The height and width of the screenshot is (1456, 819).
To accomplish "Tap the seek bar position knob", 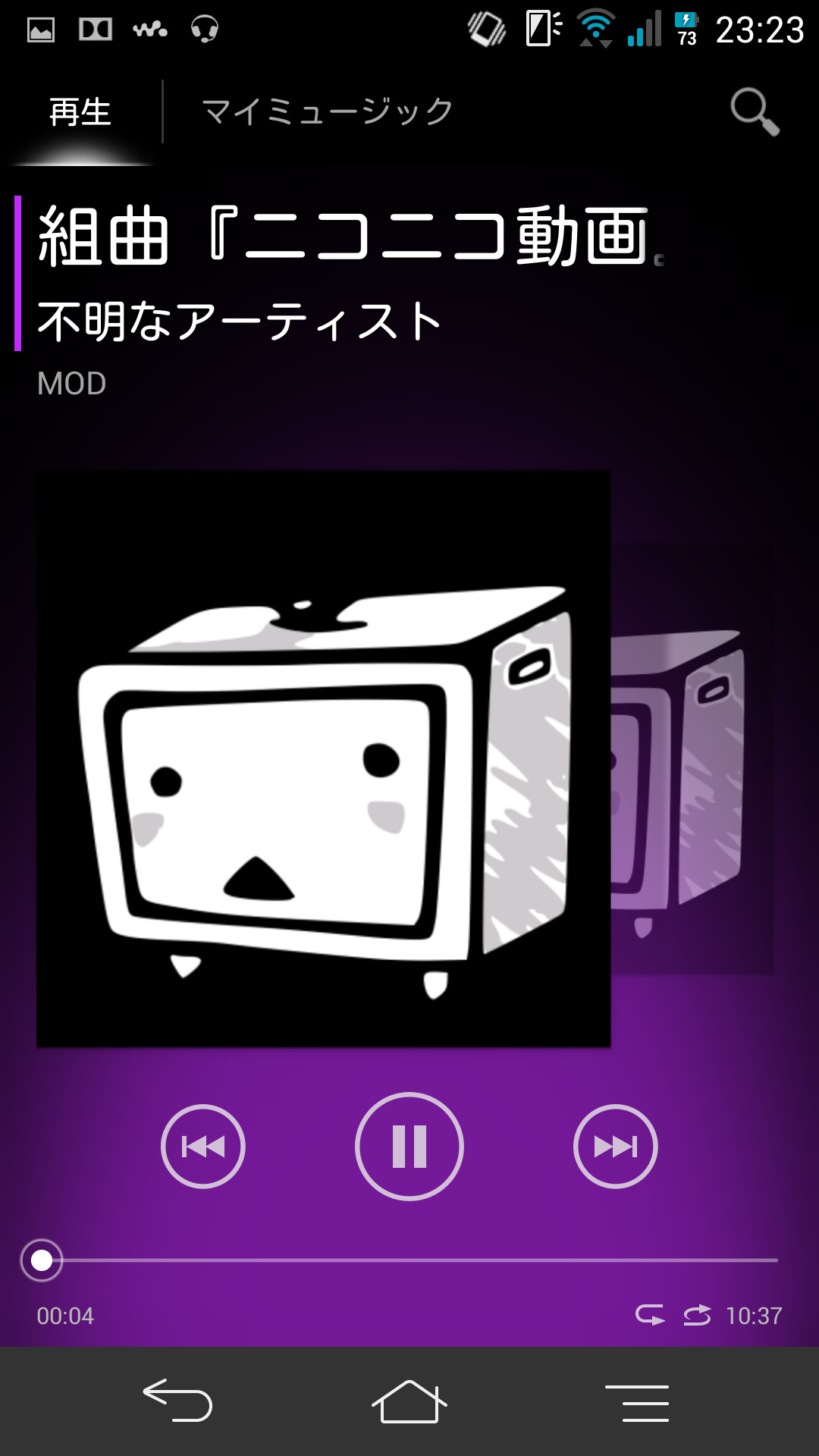I will coord(42,1260).
